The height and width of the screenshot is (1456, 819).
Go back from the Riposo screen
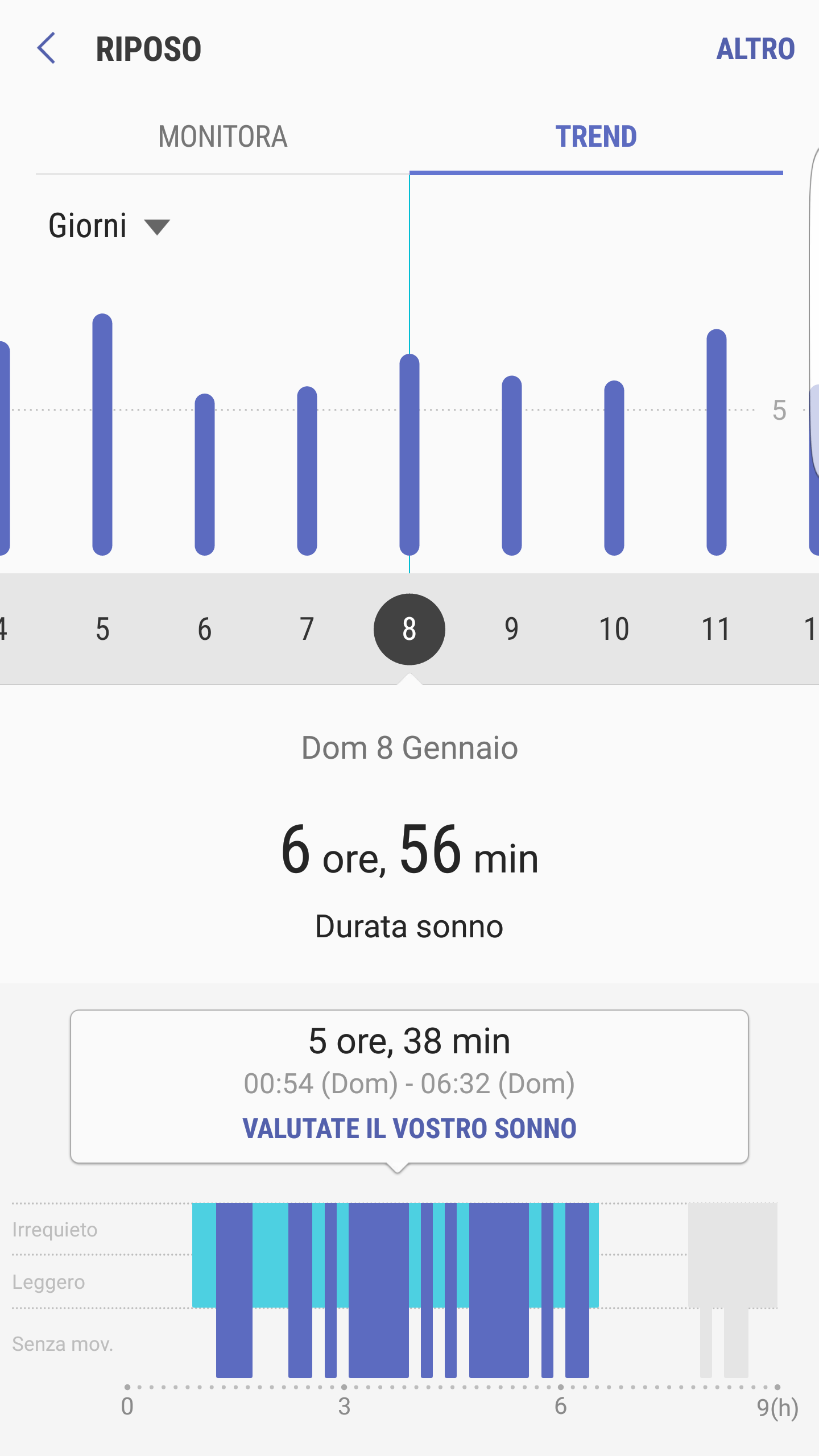(47, 48)
